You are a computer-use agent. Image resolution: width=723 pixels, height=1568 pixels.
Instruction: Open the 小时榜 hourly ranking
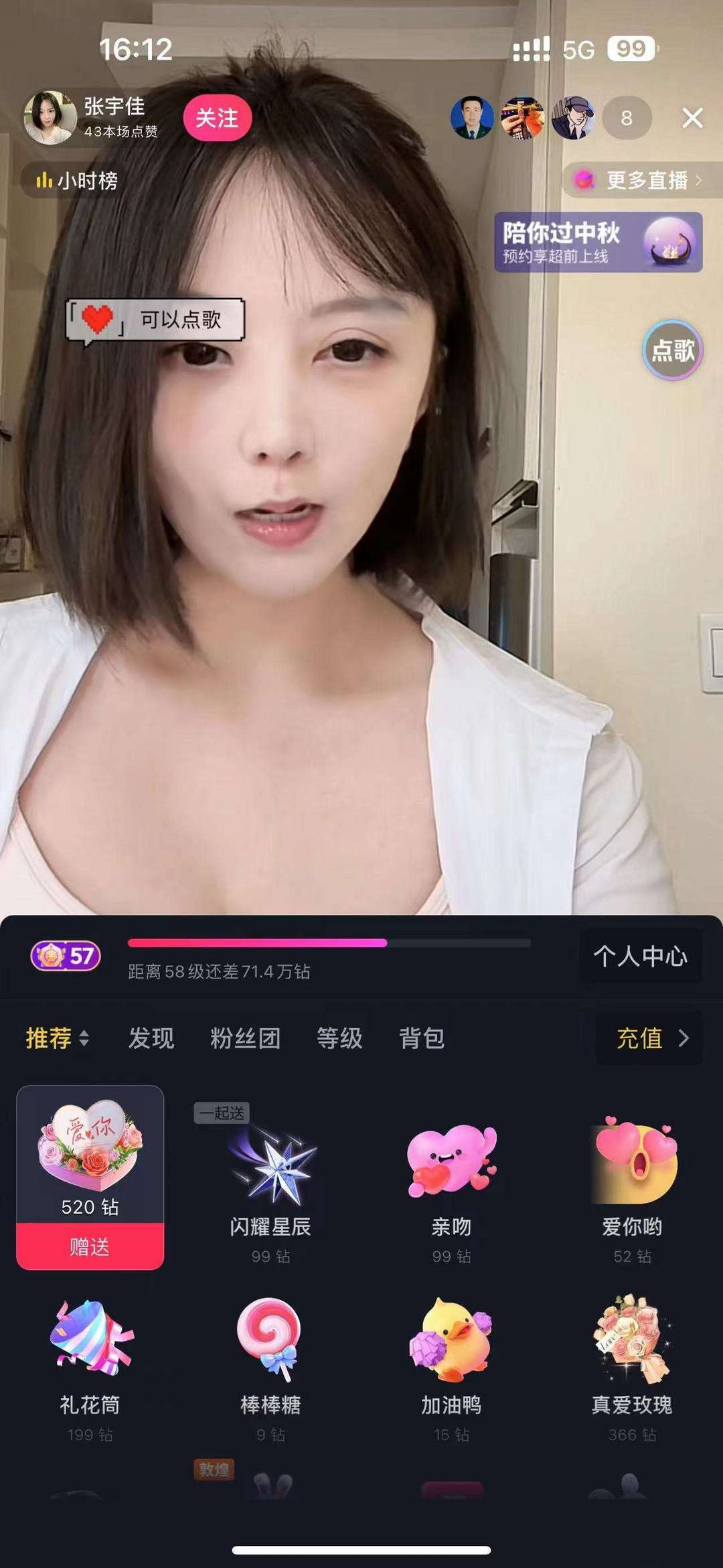pyautogui.click(x=76, y=180)
